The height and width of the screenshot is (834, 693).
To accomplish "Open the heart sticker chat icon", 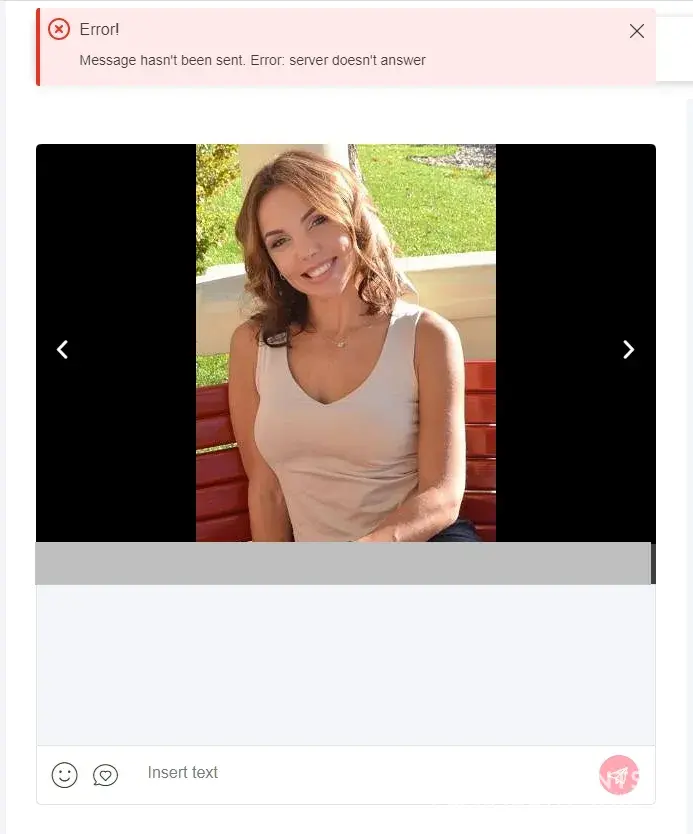I will pyautogui.click(x=105, y=775).
